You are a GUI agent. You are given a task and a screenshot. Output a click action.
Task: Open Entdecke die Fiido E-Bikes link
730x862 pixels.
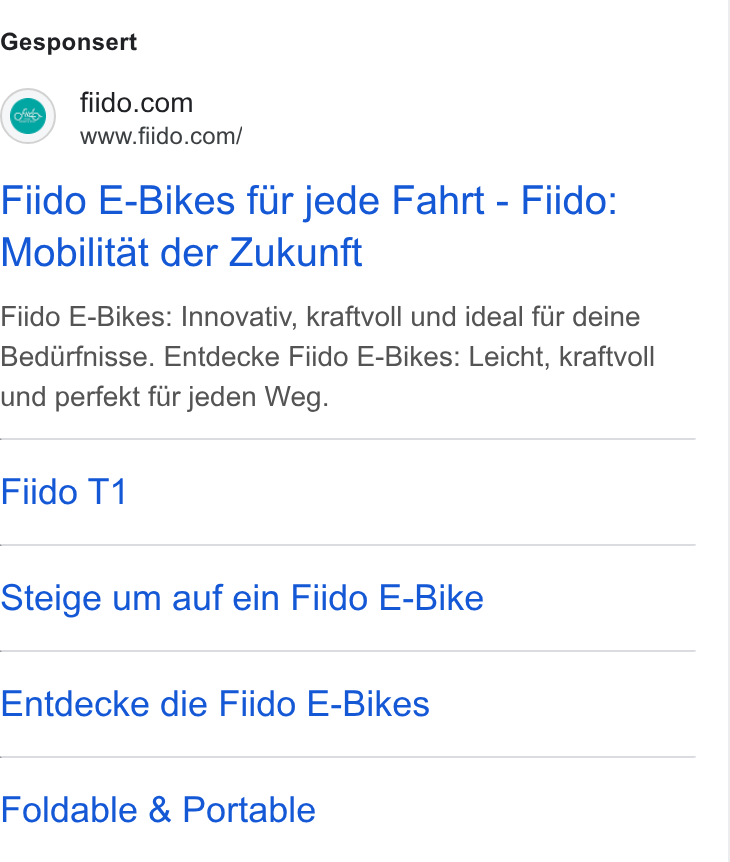pos(215,704)
